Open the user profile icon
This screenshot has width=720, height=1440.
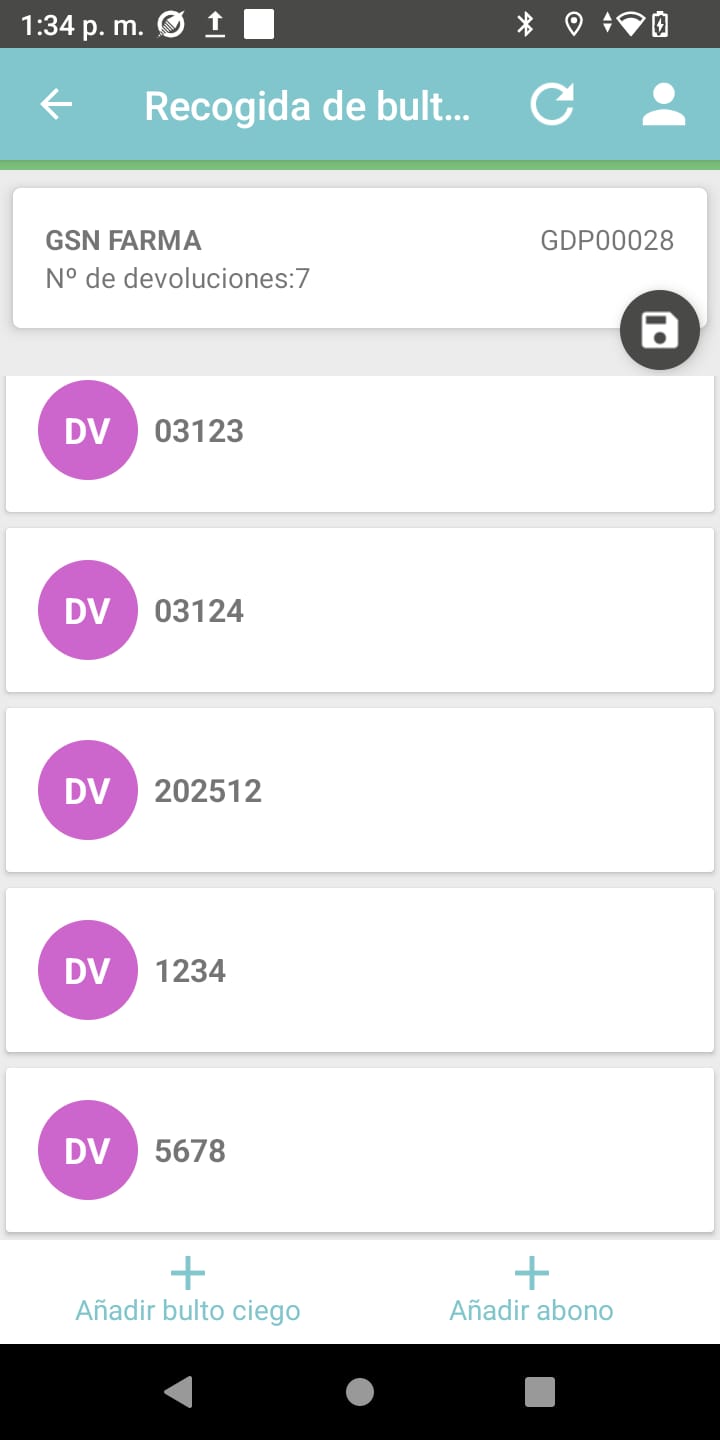[663, 105]
